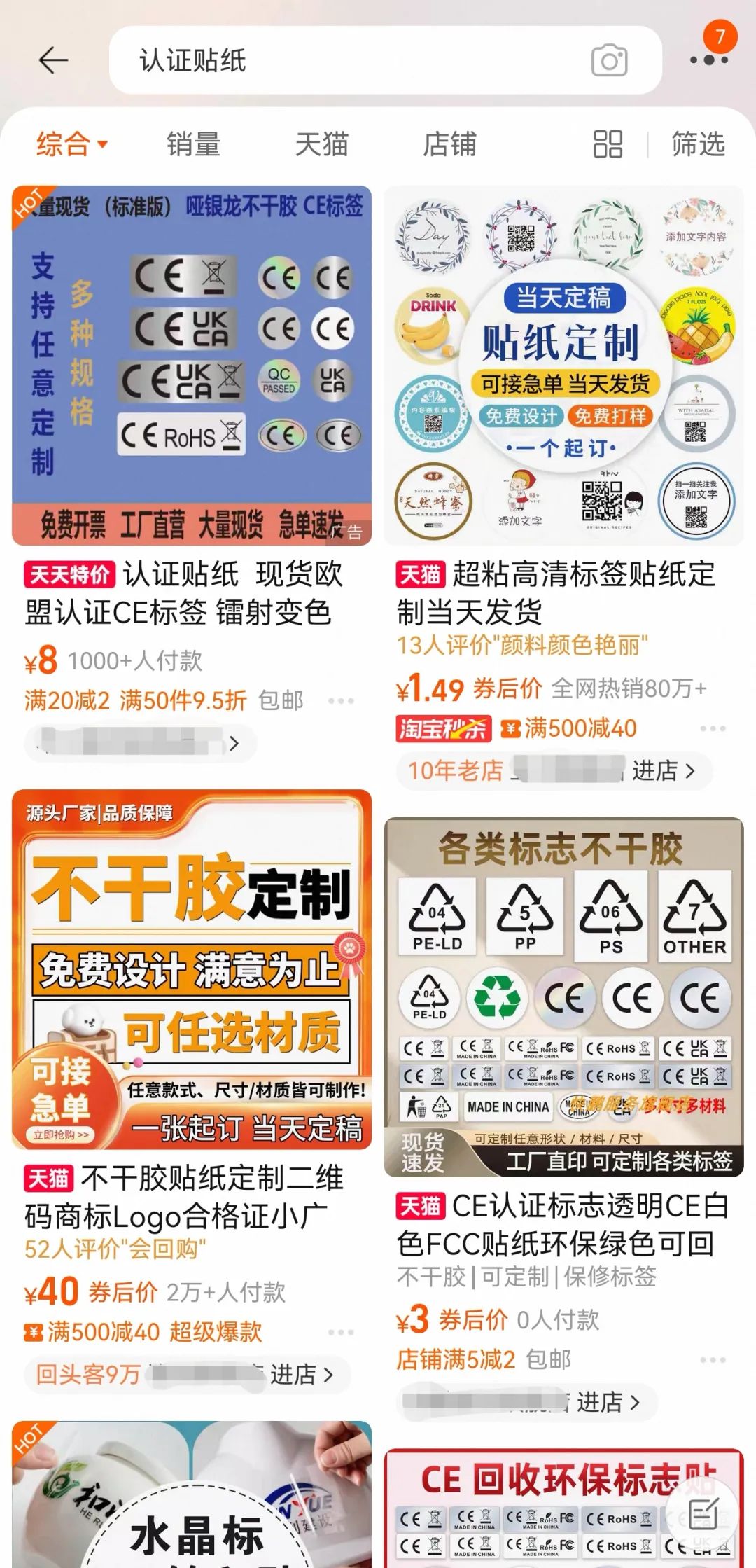The height and width of the screenshot is (1568, 756).
Task: Open the 认证贴纸 现货欧盟认证CE标签 product
Action: [x=191, y=366]
